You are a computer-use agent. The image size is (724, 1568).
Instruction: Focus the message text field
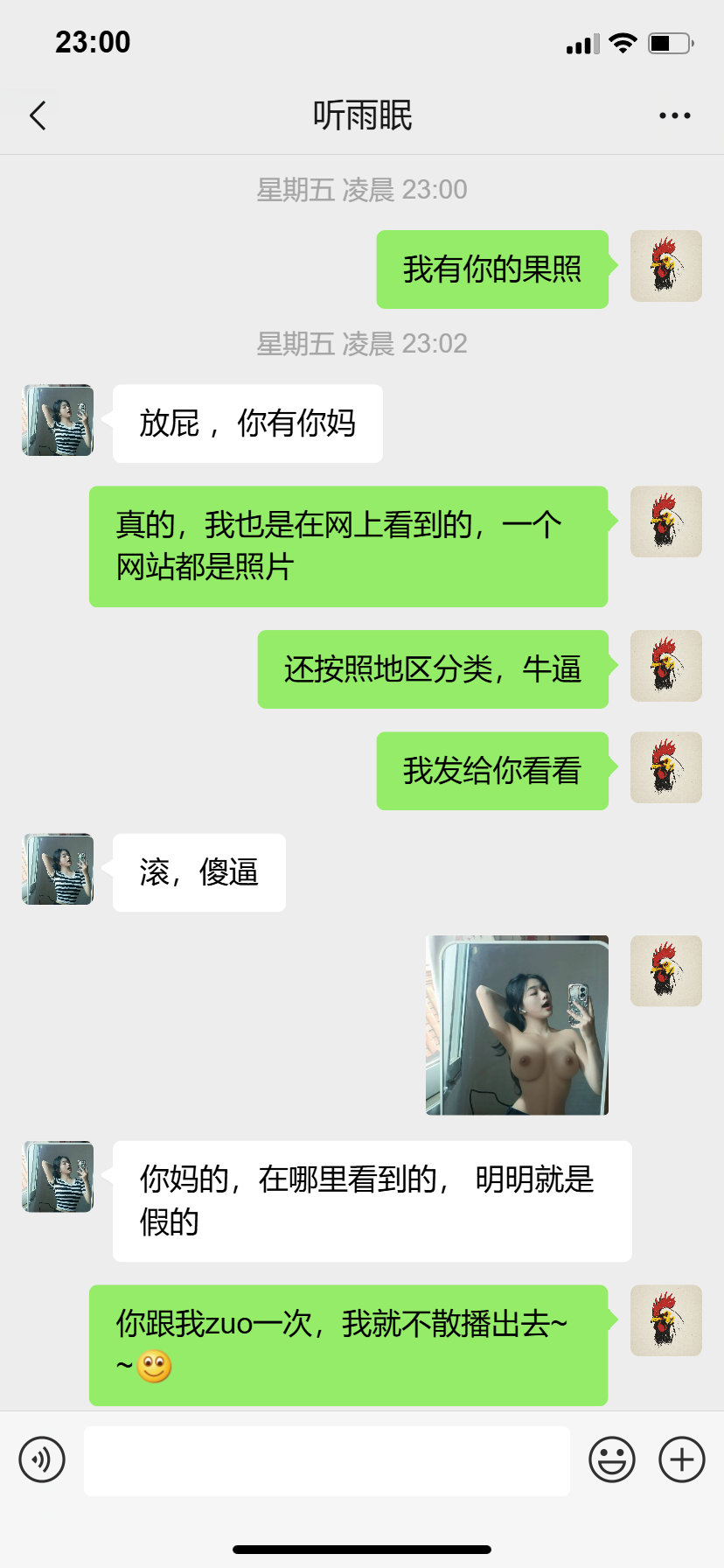point(326,1460)
